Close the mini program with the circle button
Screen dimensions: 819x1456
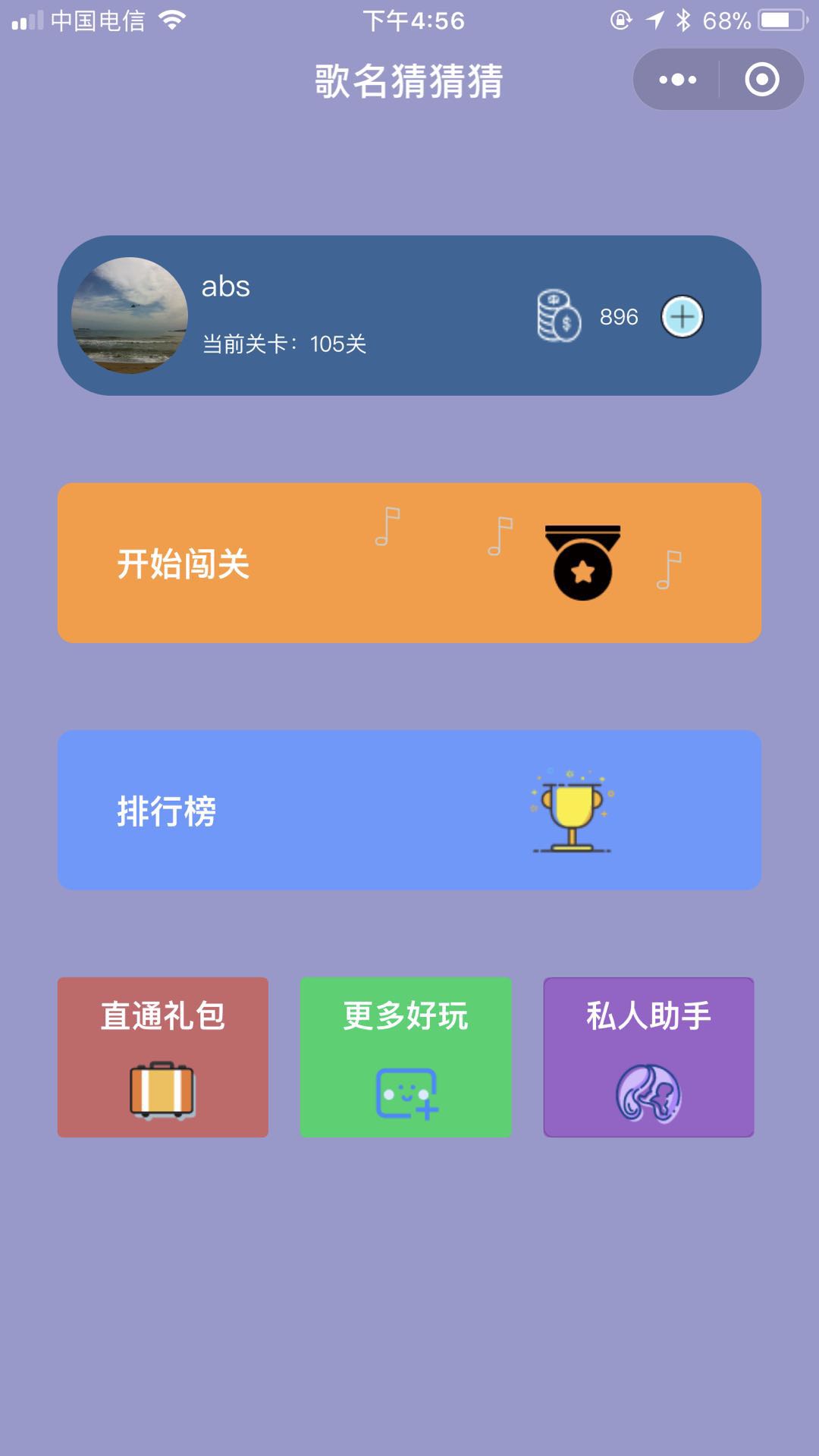(x=761, y=80)
